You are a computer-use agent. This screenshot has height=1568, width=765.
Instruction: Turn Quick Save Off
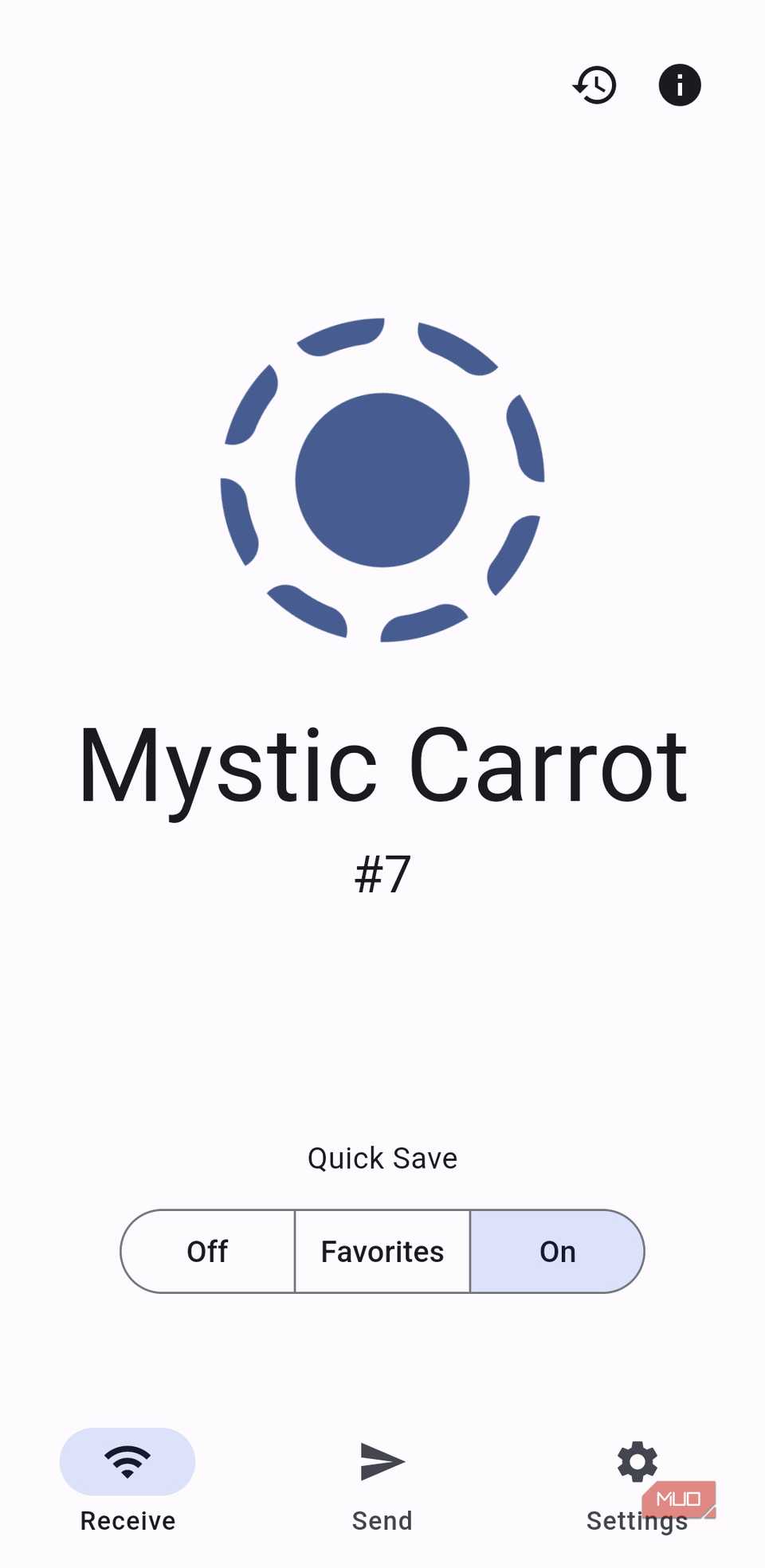pos(207,1251)
